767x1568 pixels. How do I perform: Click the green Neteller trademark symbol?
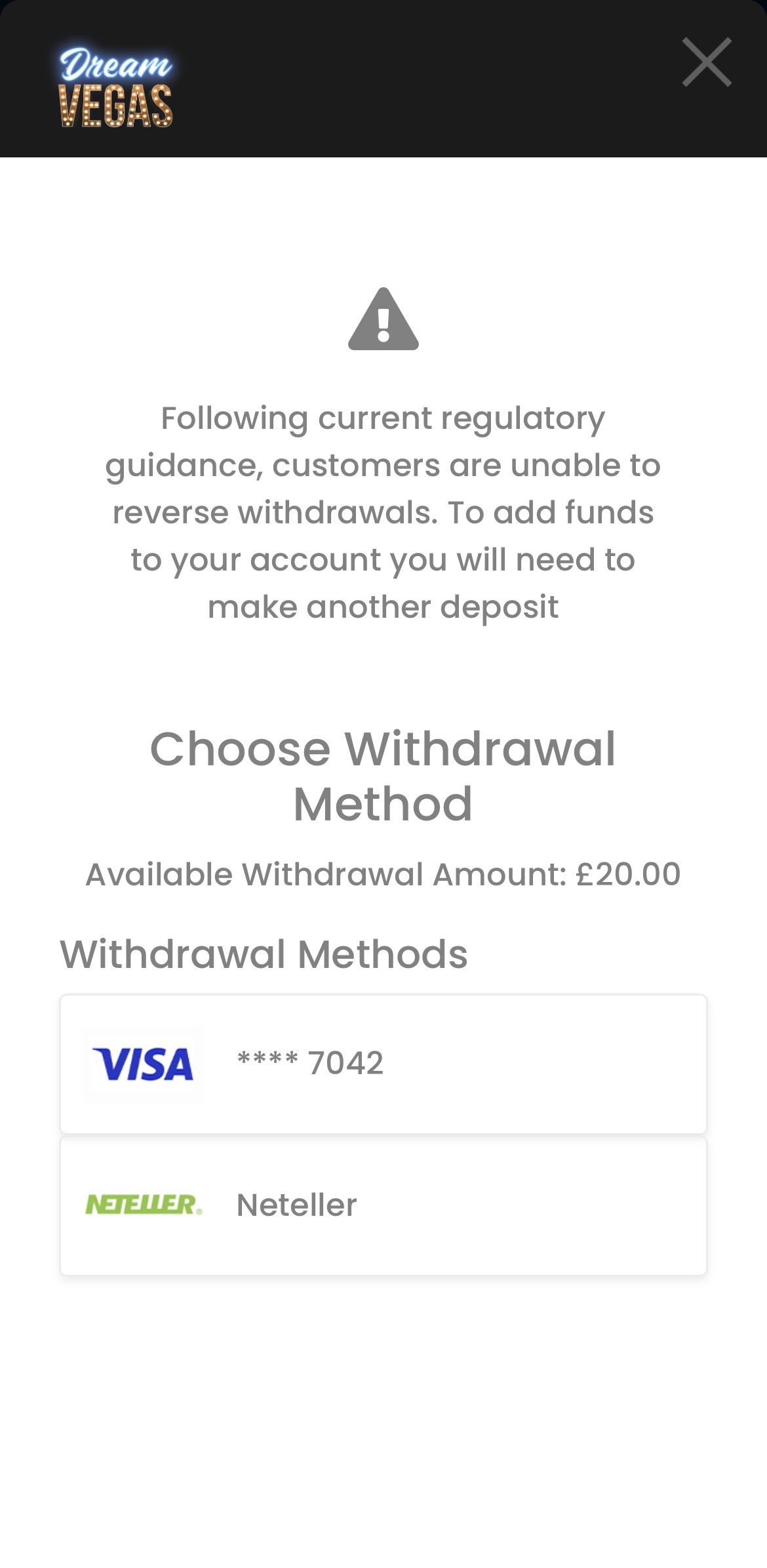pyautogui.click(x=199, y=1211)
